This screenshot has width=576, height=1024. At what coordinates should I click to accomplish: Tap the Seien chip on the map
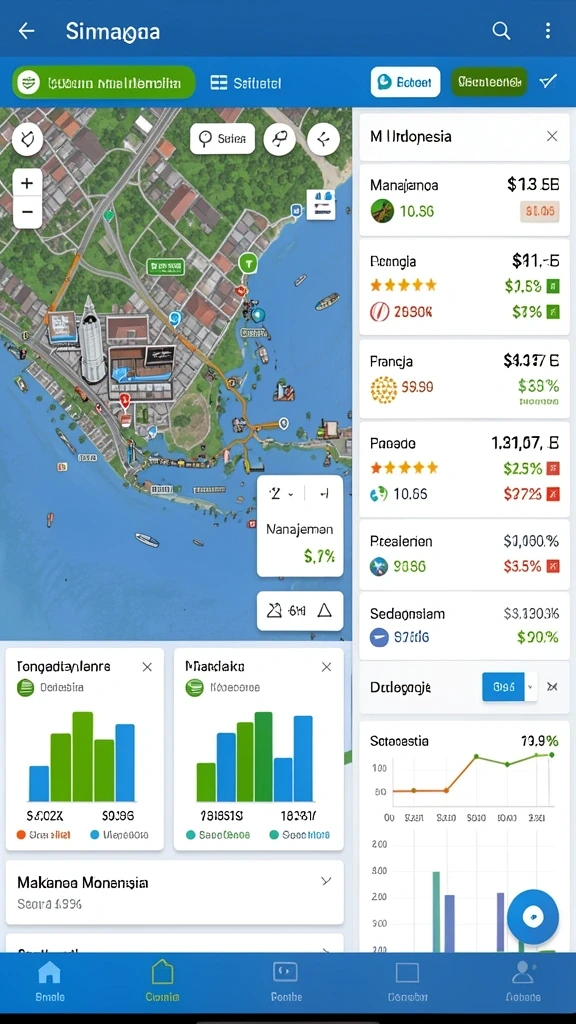coord(222,138)
